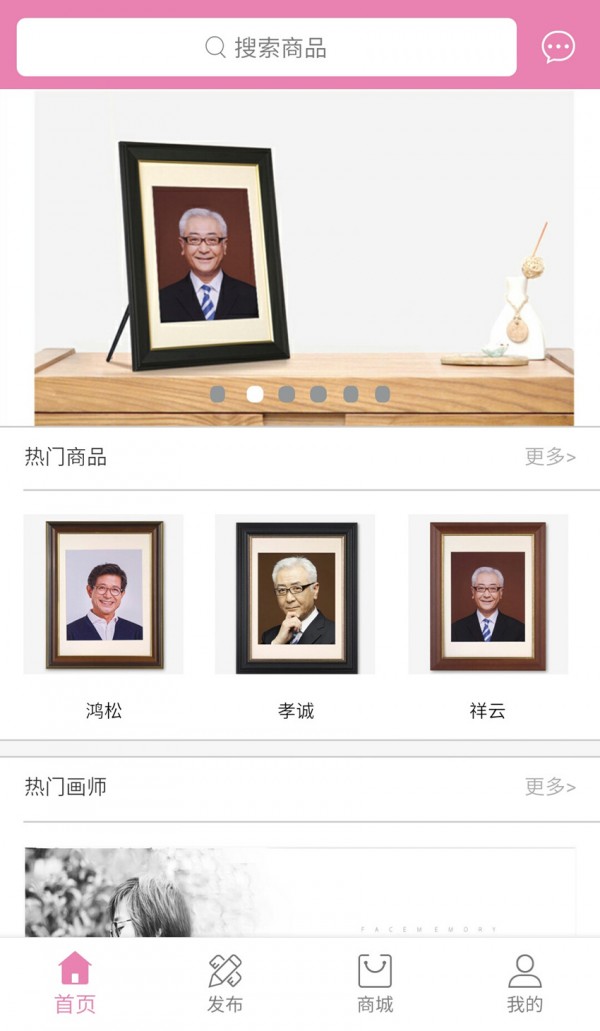The width and height of the screenshot is (600, 1031).
Task: View more under 热门商品
Action: coord(550,457)
